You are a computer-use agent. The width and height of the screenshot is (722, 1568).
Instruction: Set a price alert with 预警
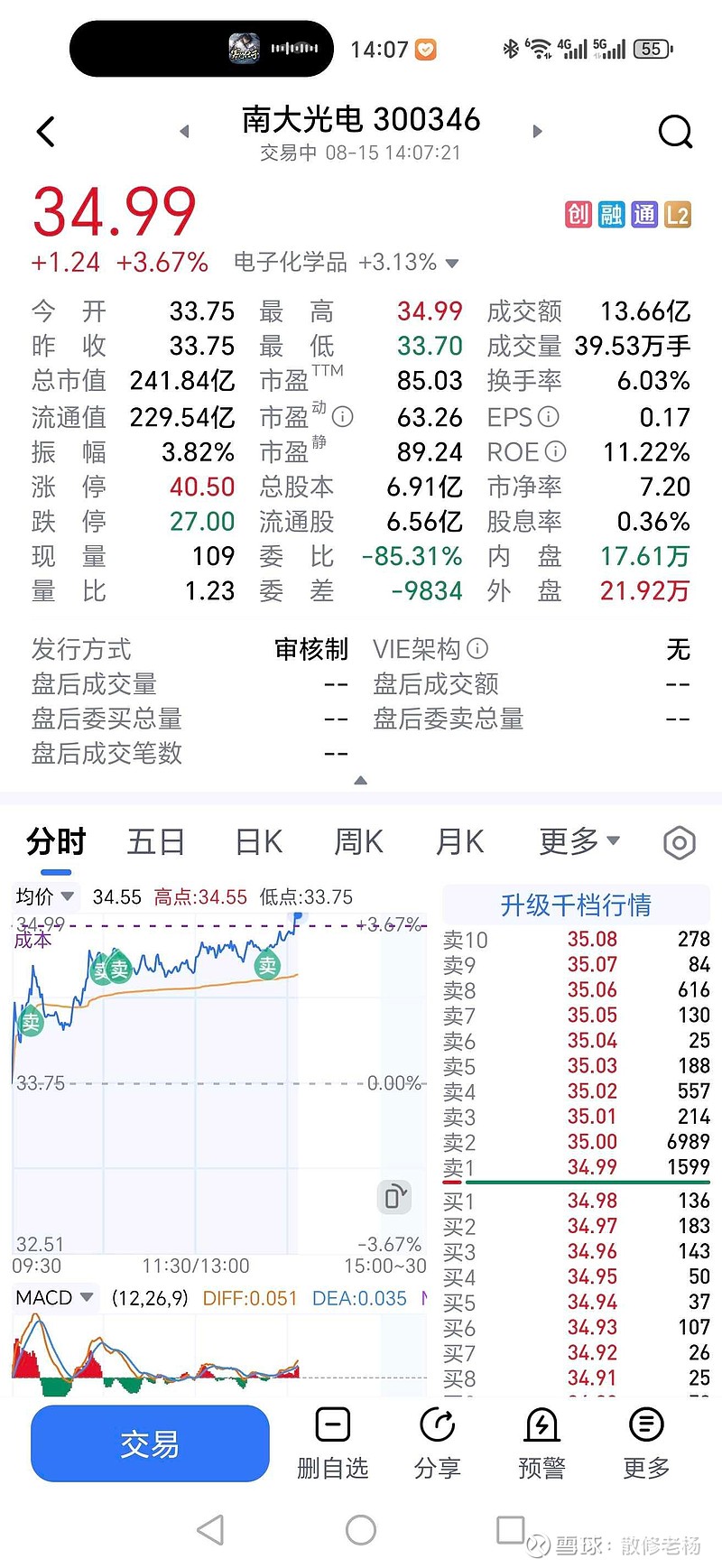point(541,1444)
